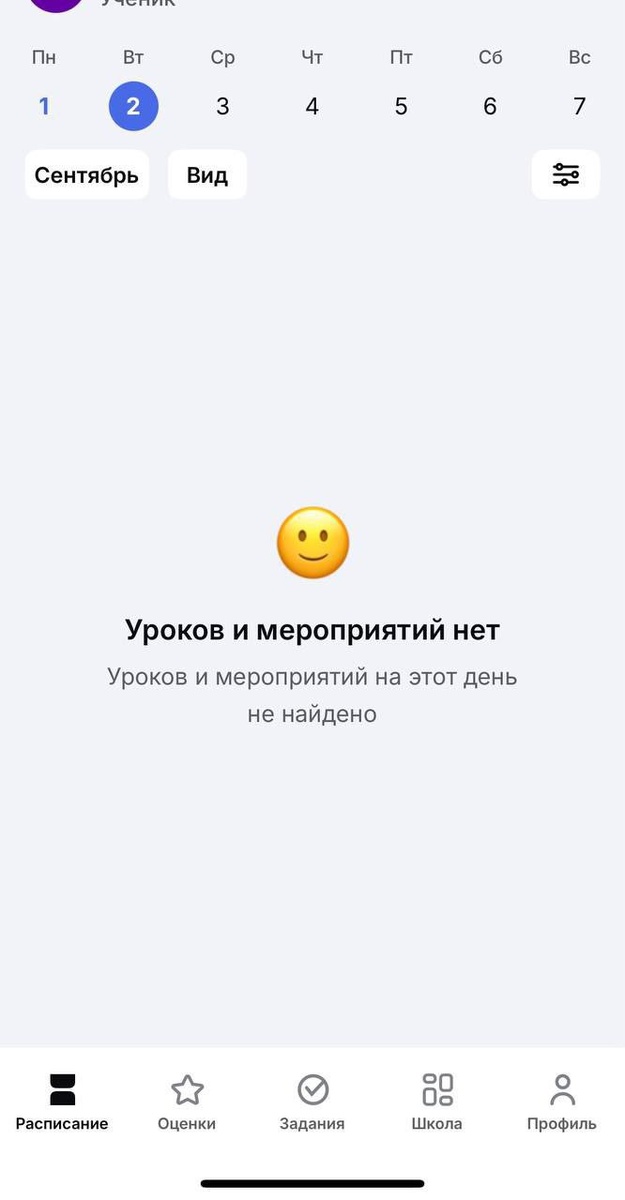Switch to the Оценки tab
This screenshot has height=1200, width=625.
pos(187,1102)
